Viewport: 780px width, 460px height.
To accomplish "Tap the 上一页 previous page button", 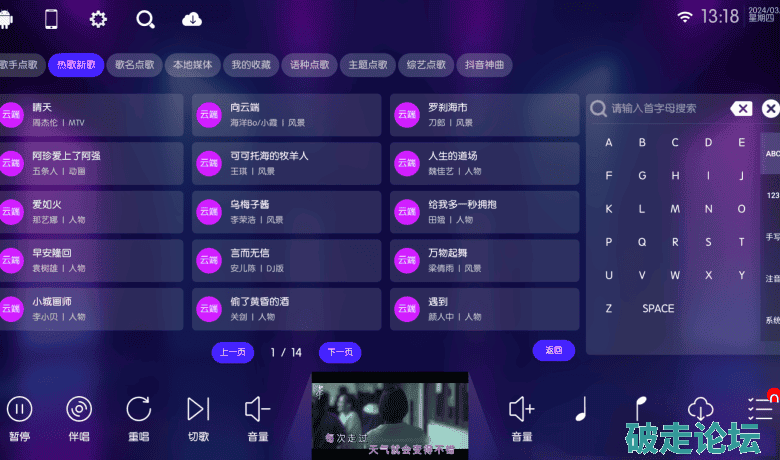I will (x=233, y=352).
